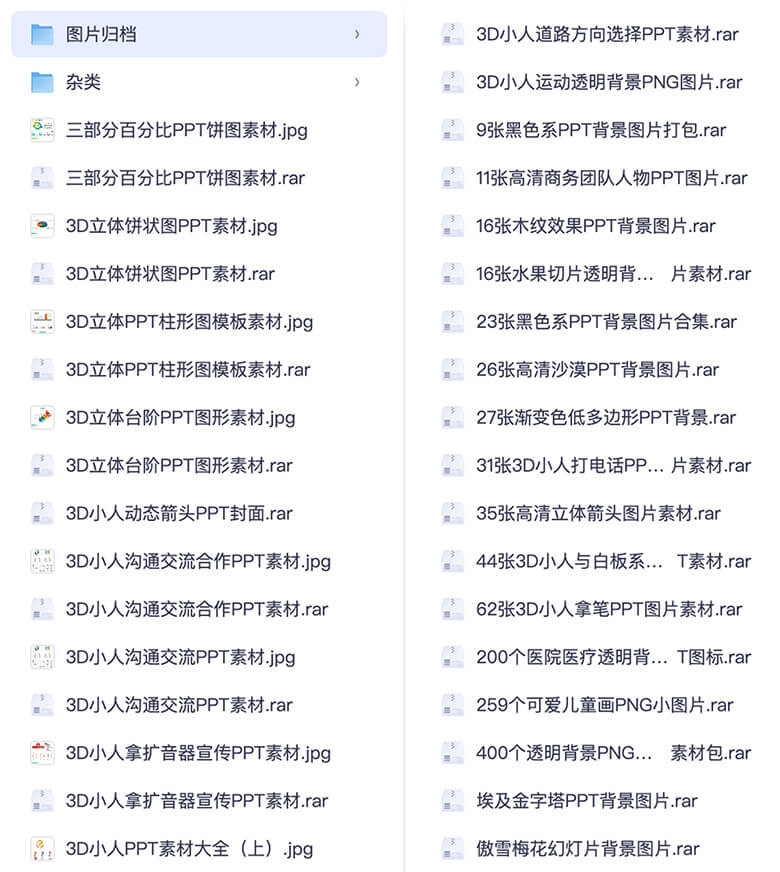Open 11张高清商务团队人物PPT图片.rar
780x872 pixels.
(611, 178)
